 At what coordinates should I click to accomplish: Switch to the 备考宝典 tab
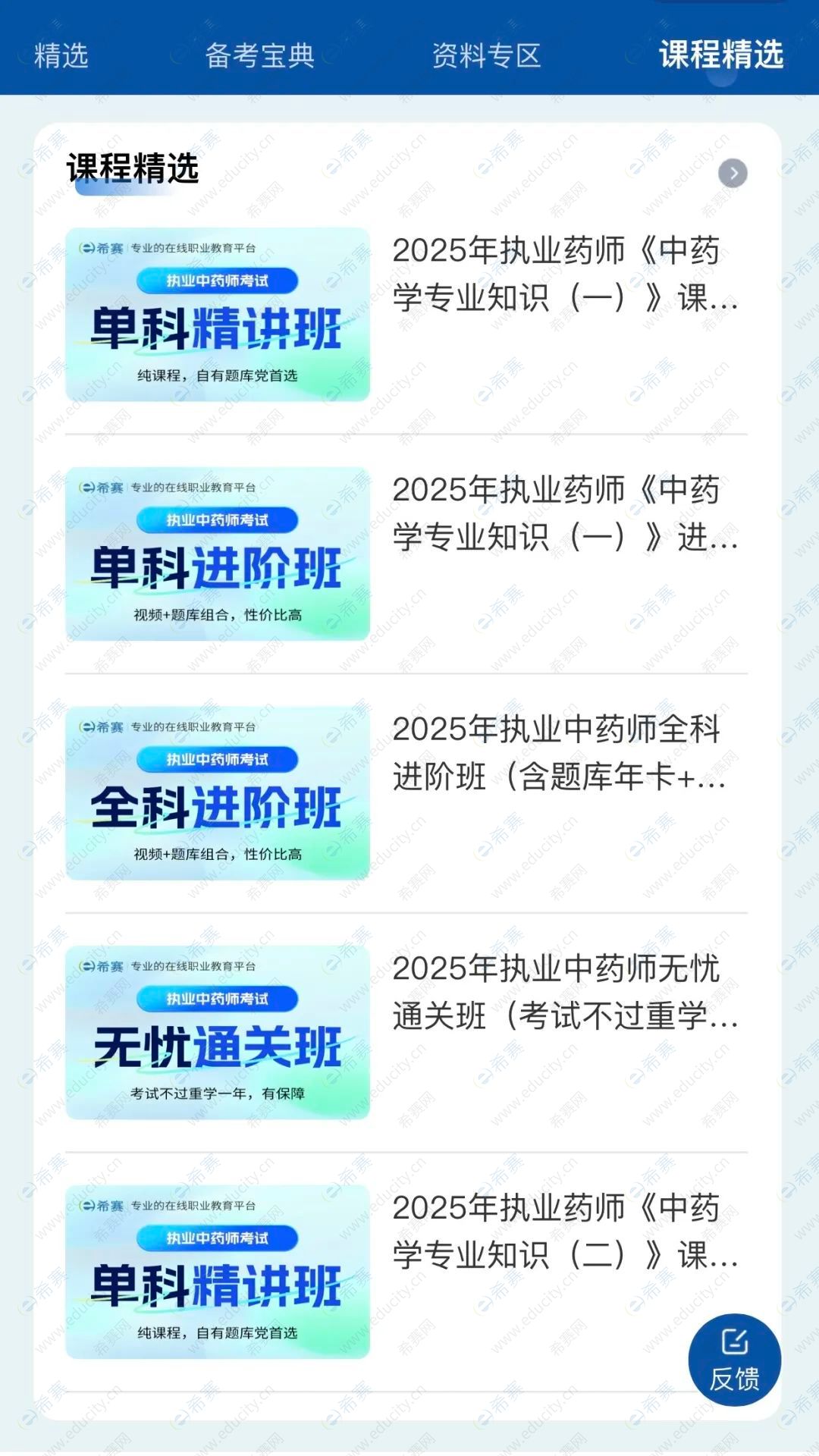coord(259,55)
